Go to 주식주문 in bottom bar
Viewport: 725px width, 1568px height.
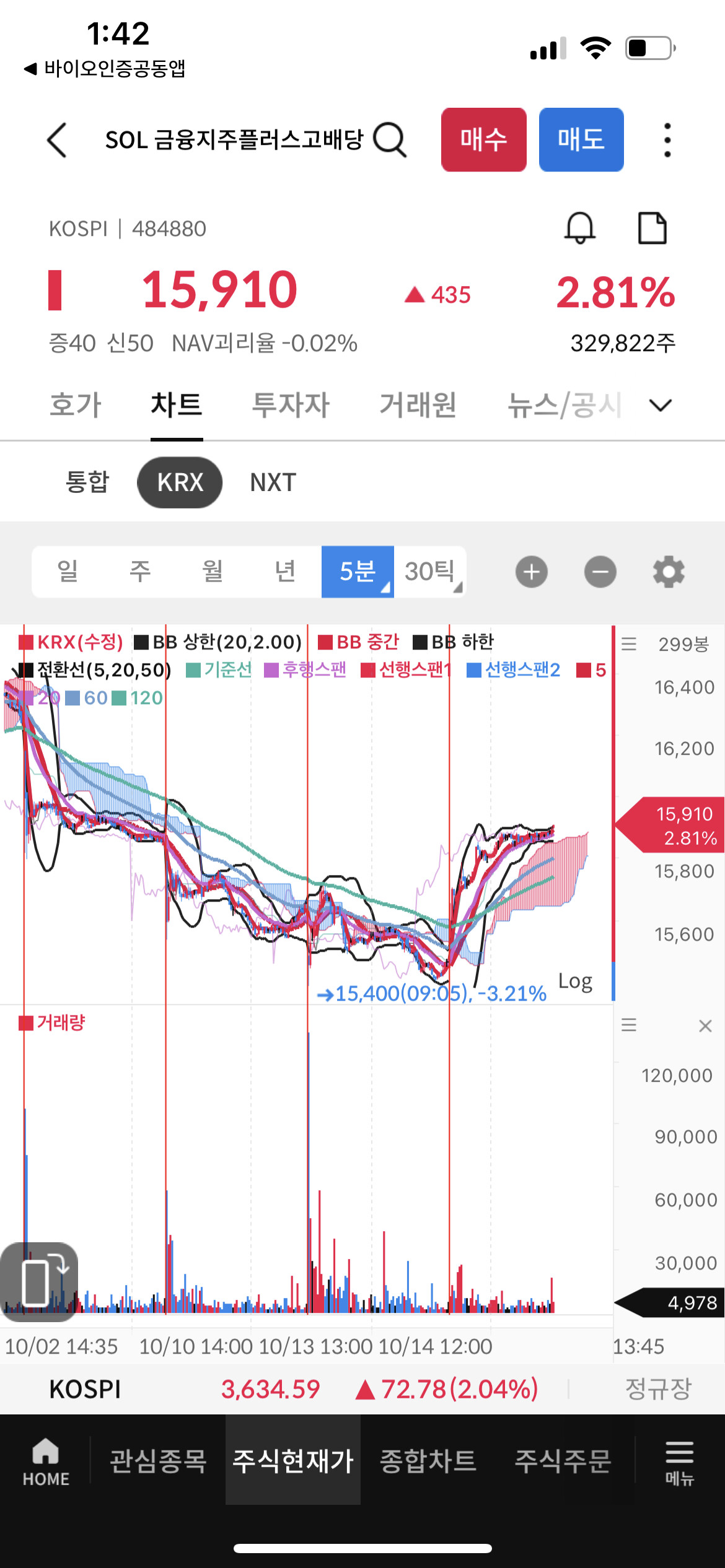coord(563,1461)
